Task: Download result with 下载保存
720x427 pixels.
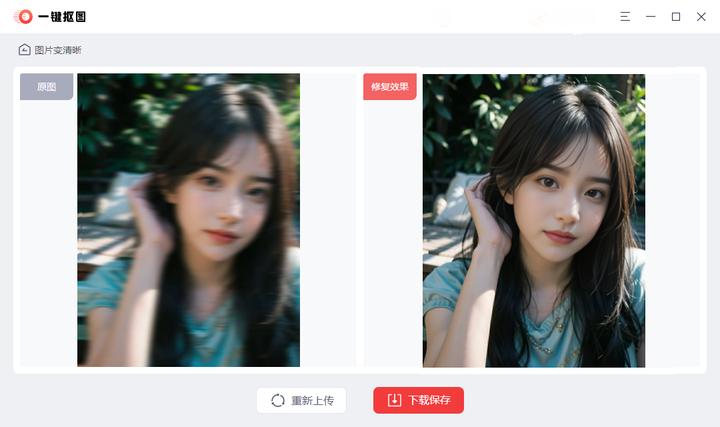Action: 418,400
